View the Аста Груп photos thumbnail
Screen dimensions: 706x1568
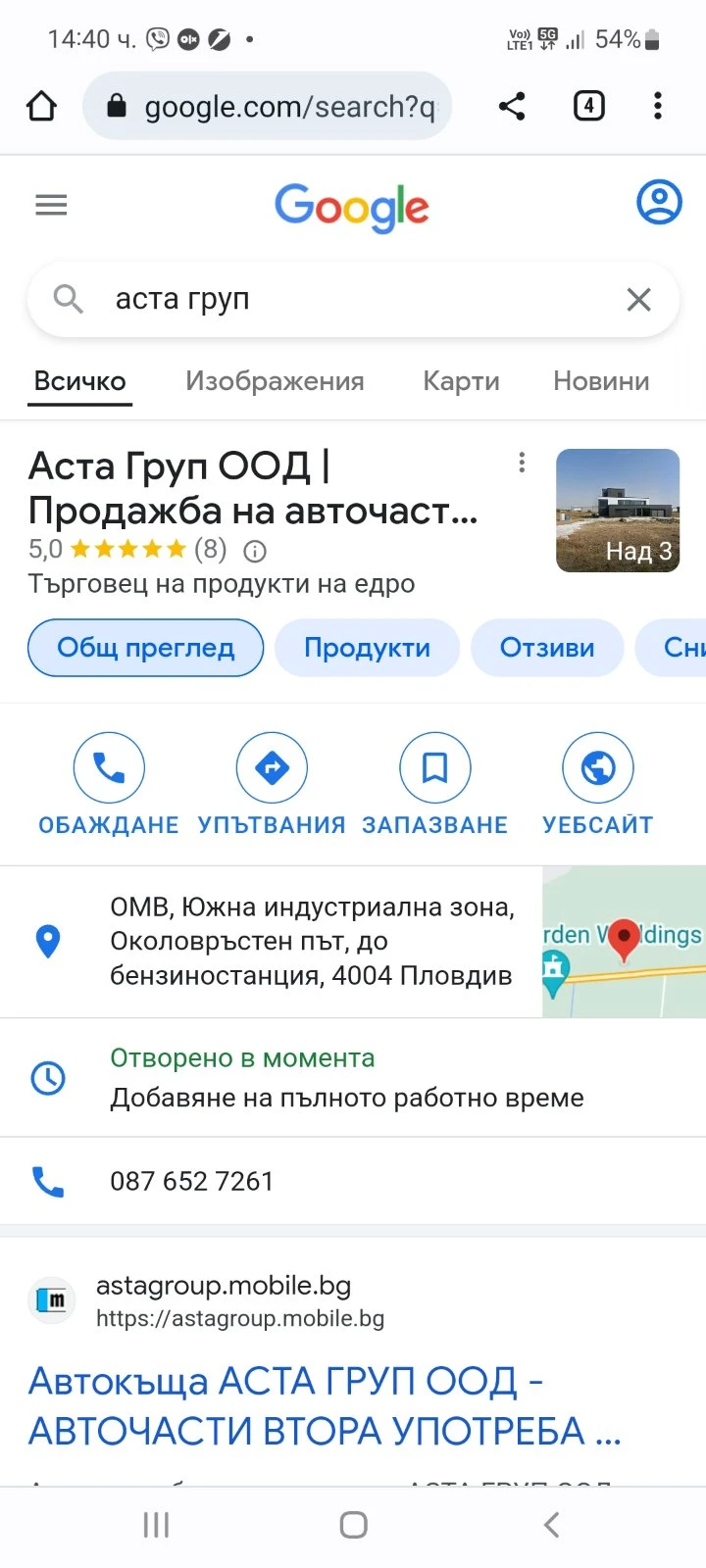point(617,511)
